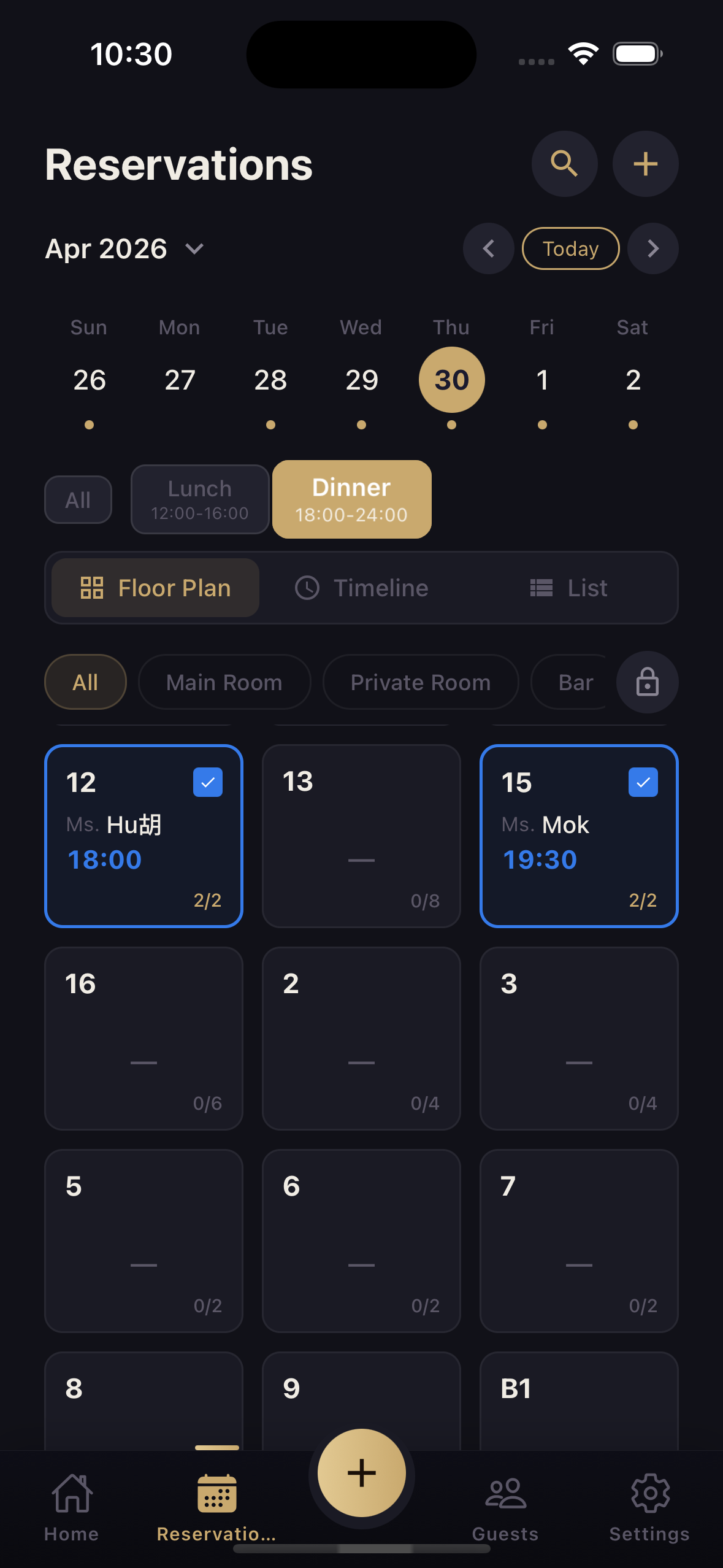Switch to the Lunch 12:00-16:00 shift
Image resolution: width=723 pixels, height=1568 pixels.
click(200, 499)
